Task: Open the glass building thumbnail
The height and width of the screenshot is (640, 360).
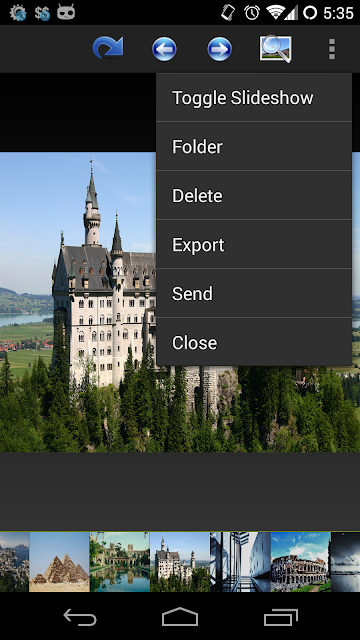Action: coord(240,562)
